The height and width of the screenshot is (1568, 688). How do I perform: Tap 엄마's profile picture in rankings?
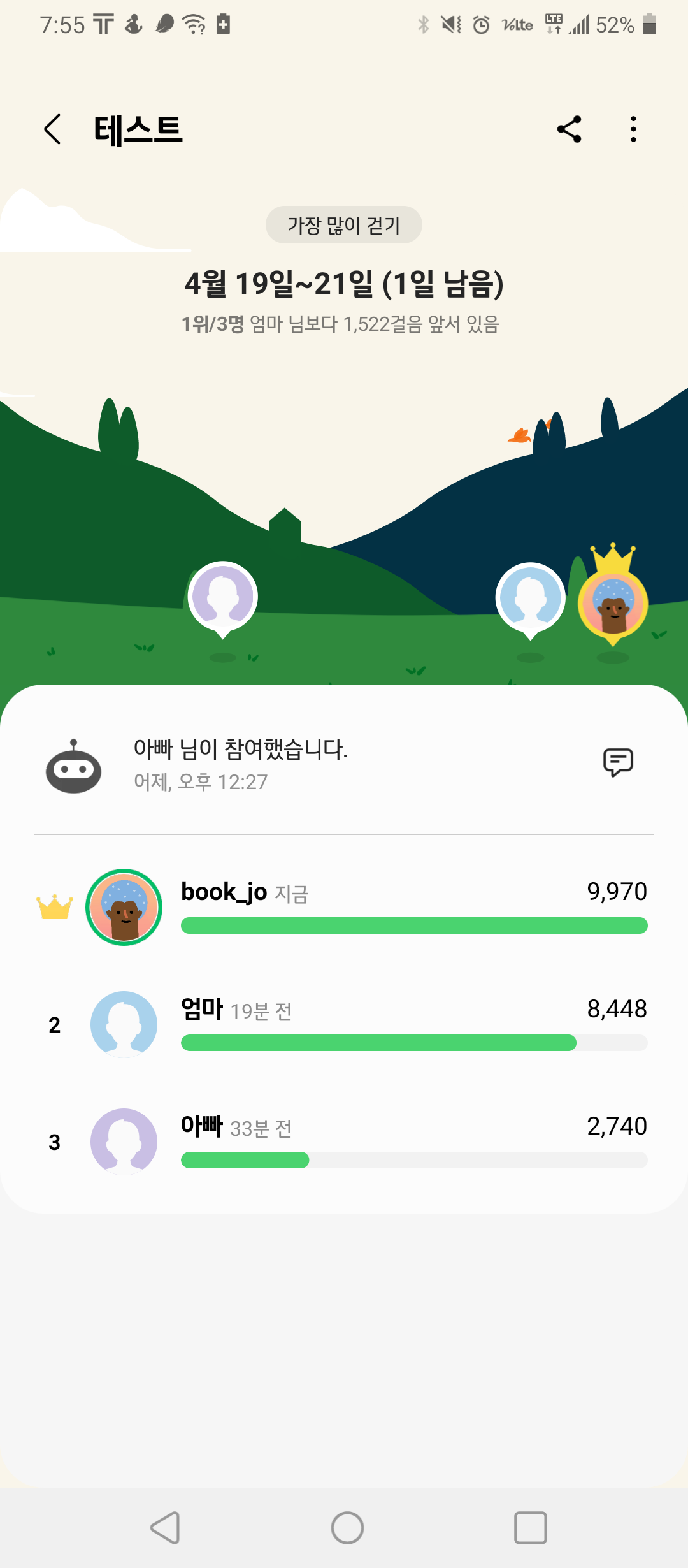(124, 1024)
